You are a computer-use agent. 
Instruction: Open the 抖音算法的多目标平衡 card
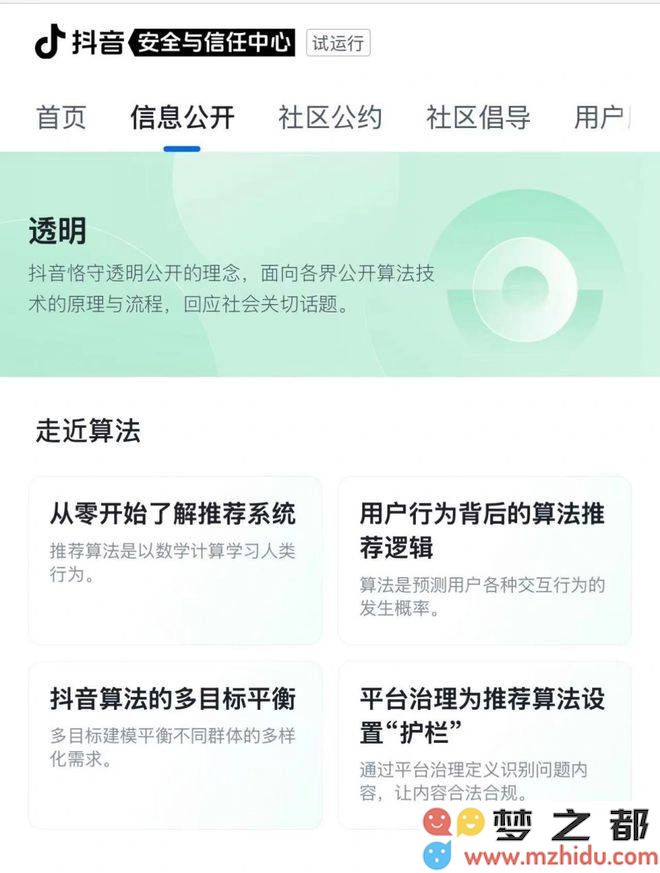(175, 743)
